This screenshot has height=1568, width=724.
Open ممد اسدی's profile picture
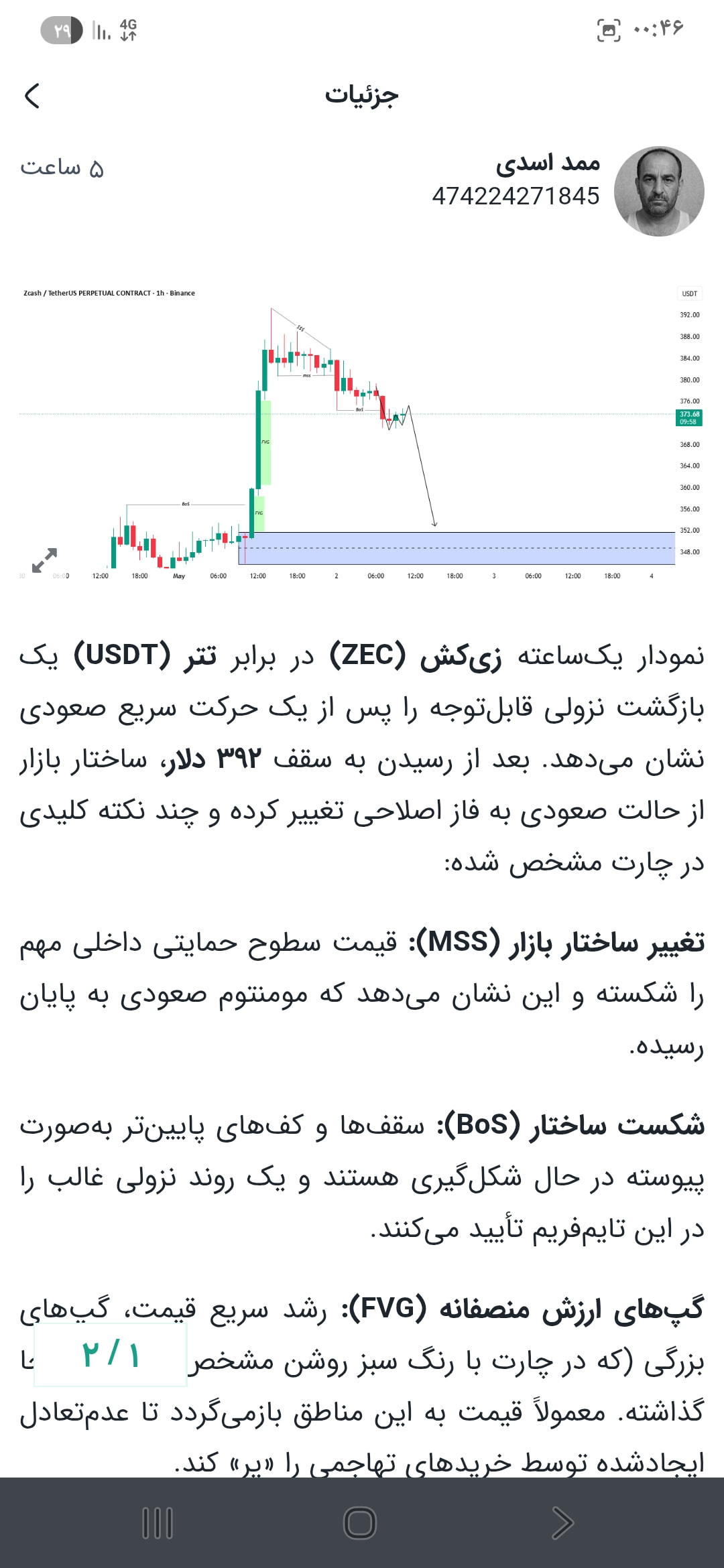(x=659, y=191)
